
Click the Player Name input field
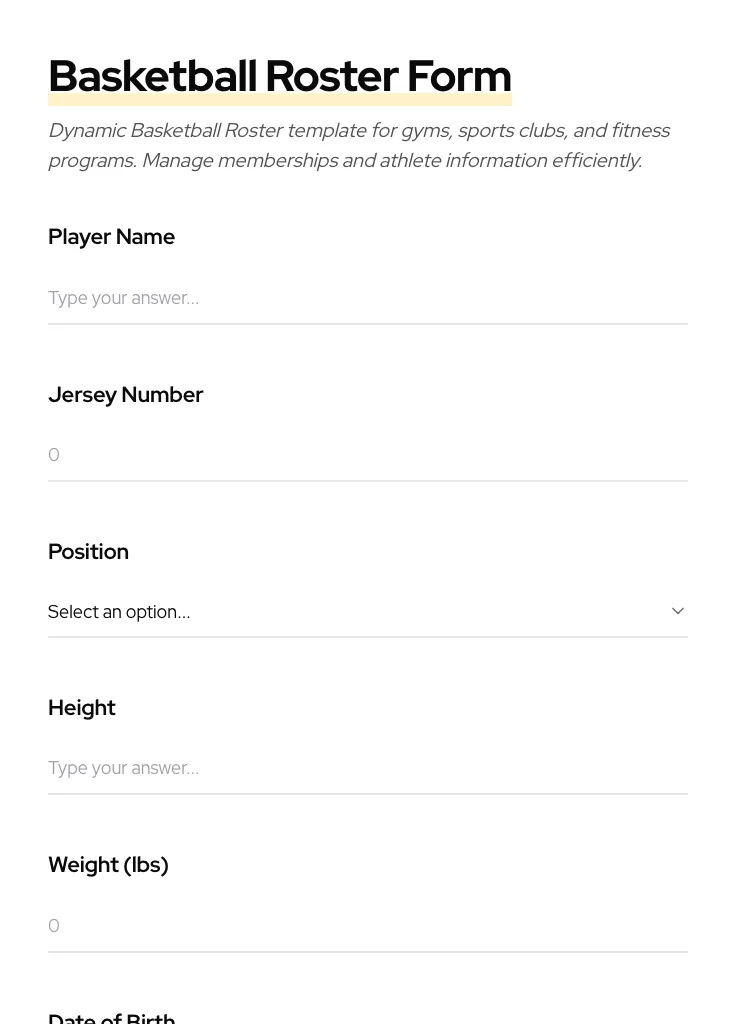pyautogui.click(x=368, y=298)
